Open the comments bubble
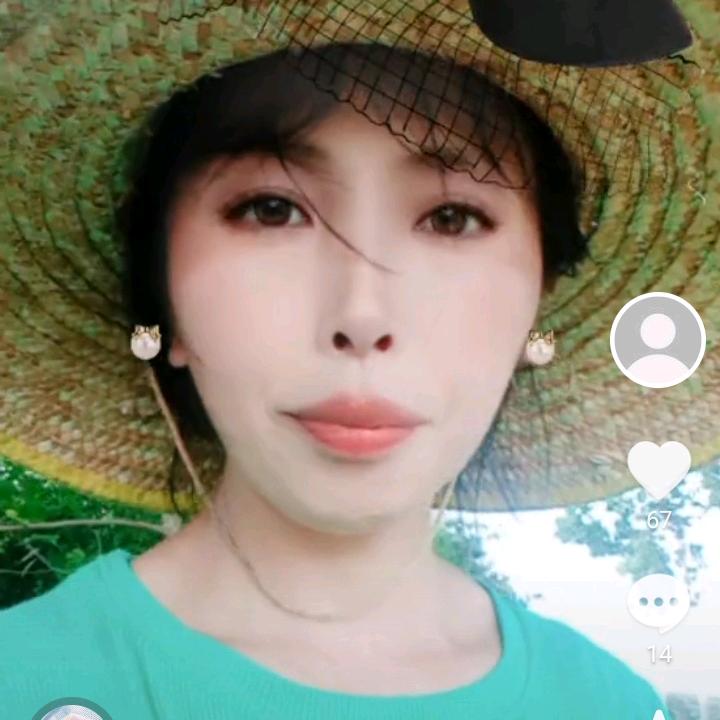This screenshot has width=720, height=720. coord(659,603)
